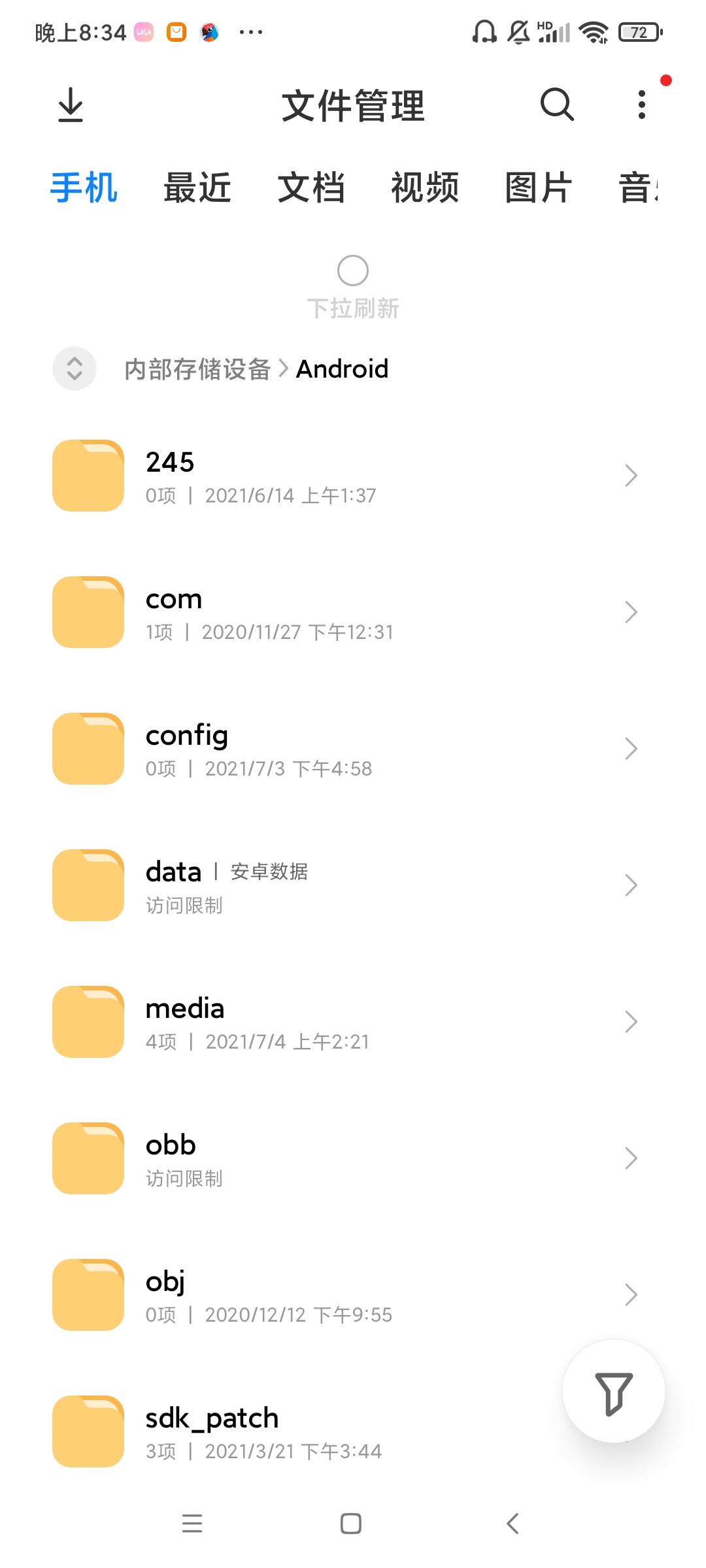Open the three-dot overflow menu

(642, 105)
